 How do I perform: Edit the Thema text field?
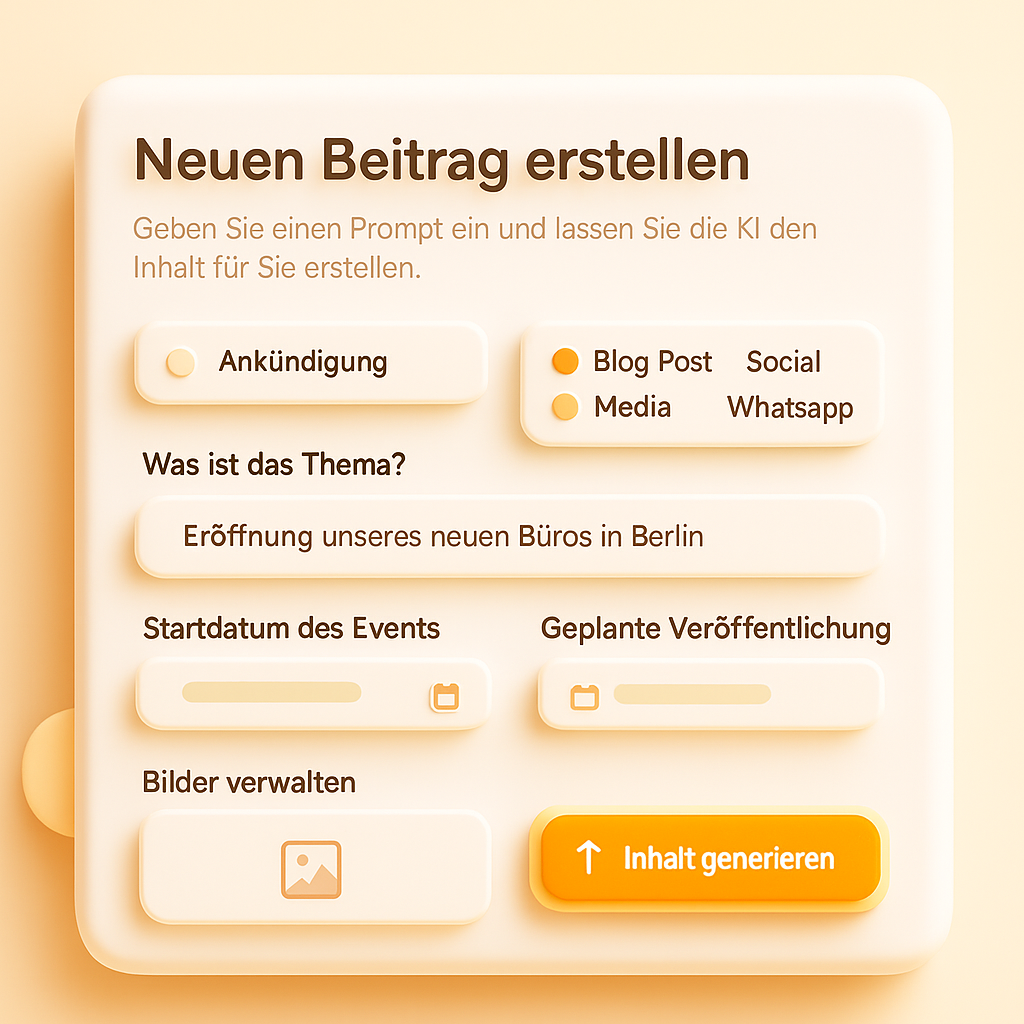(509, 537)
